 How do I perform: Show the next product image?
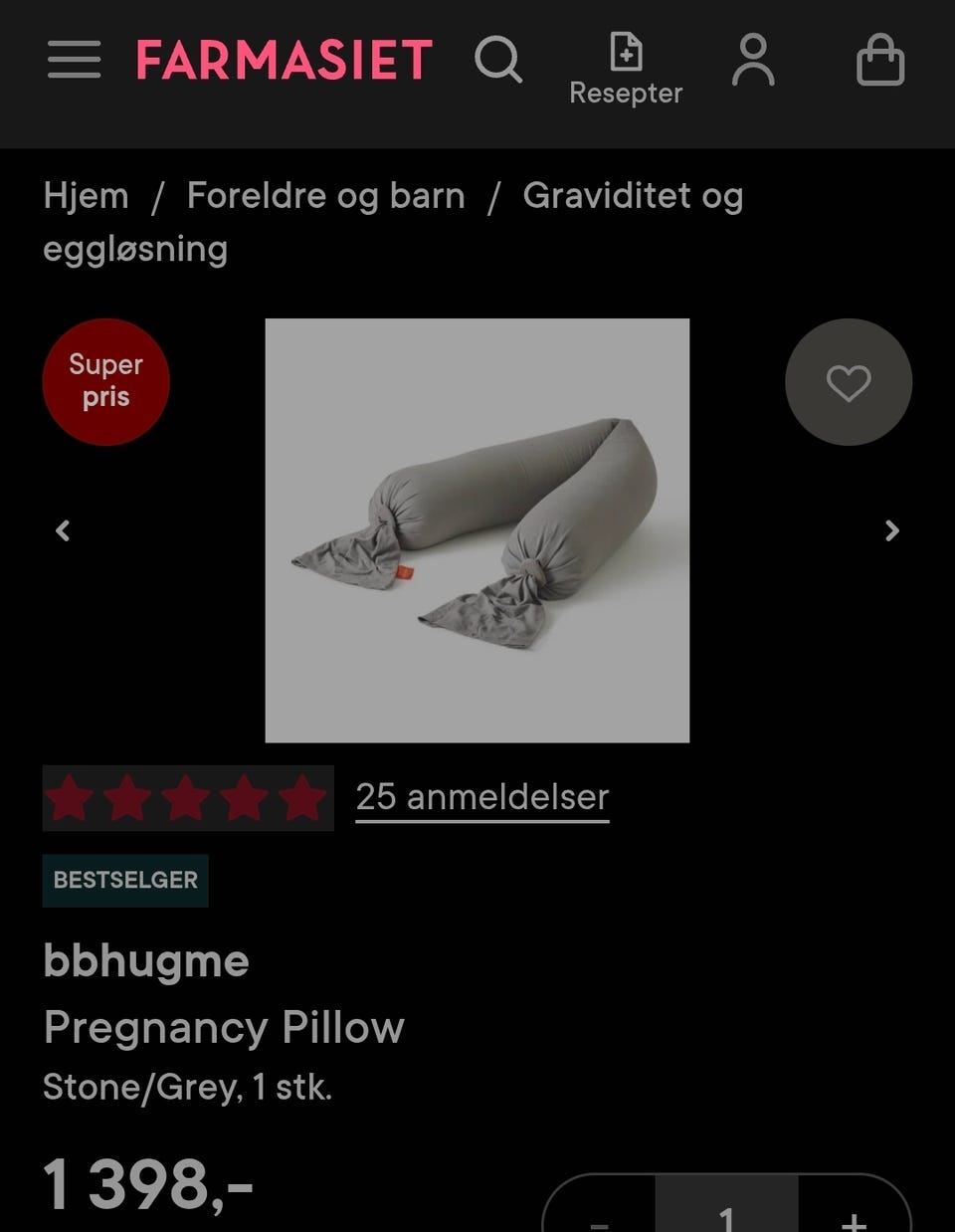(x=891, y=530)
